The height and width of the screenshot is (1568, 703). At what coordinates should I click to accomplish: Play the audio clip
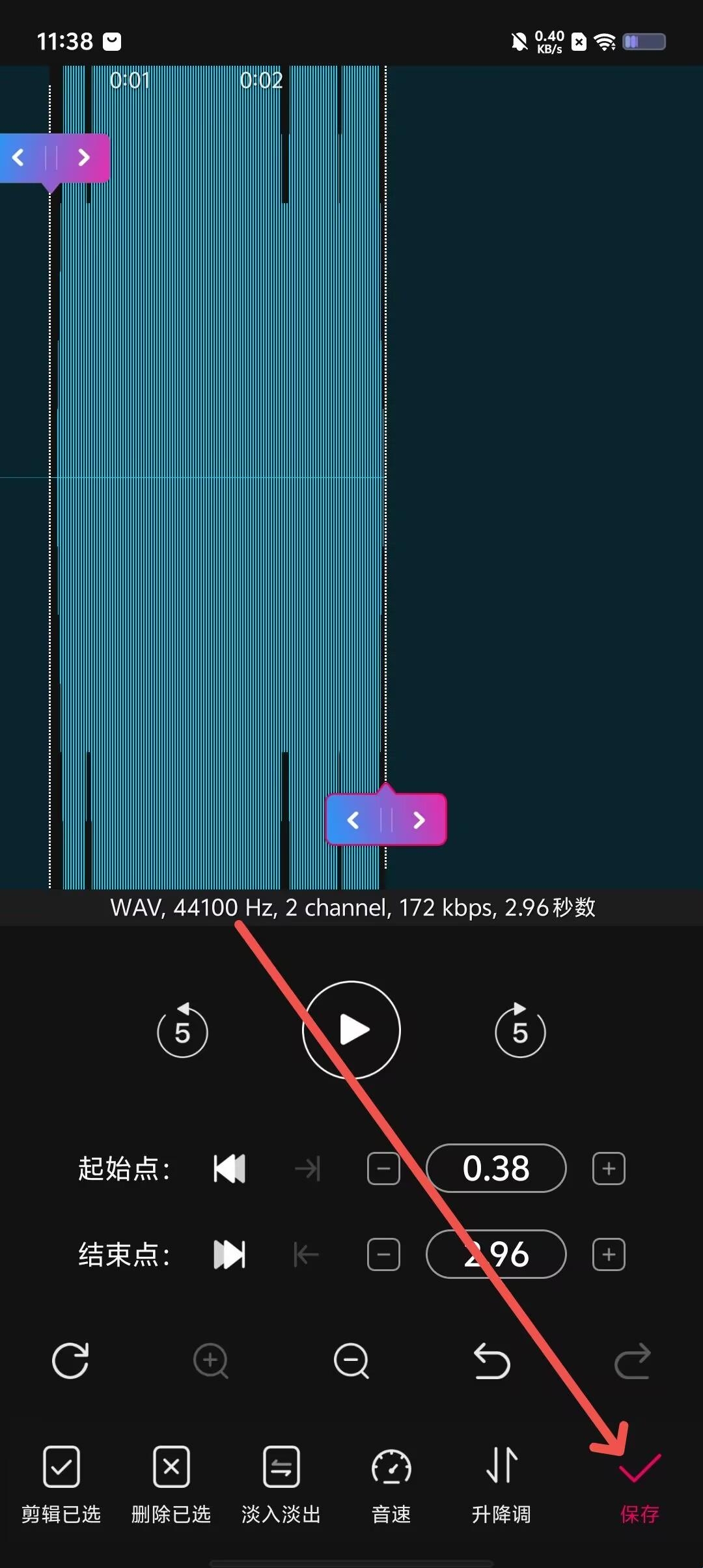click(x=351, y=1030)
